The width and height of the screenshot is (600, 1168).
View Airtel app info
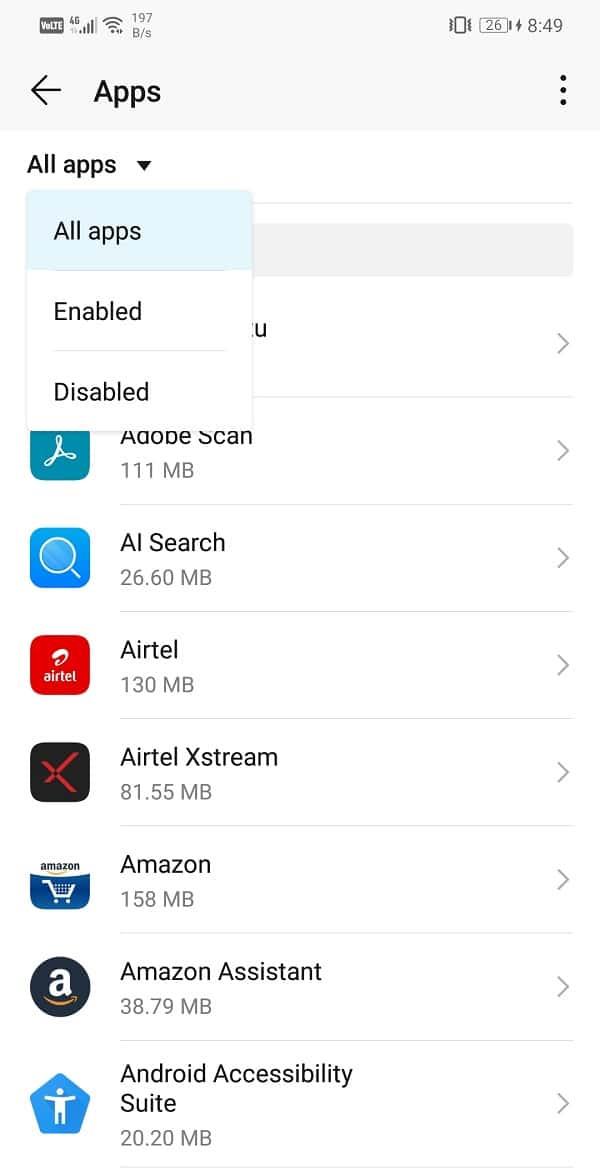(x=300, y=665)
